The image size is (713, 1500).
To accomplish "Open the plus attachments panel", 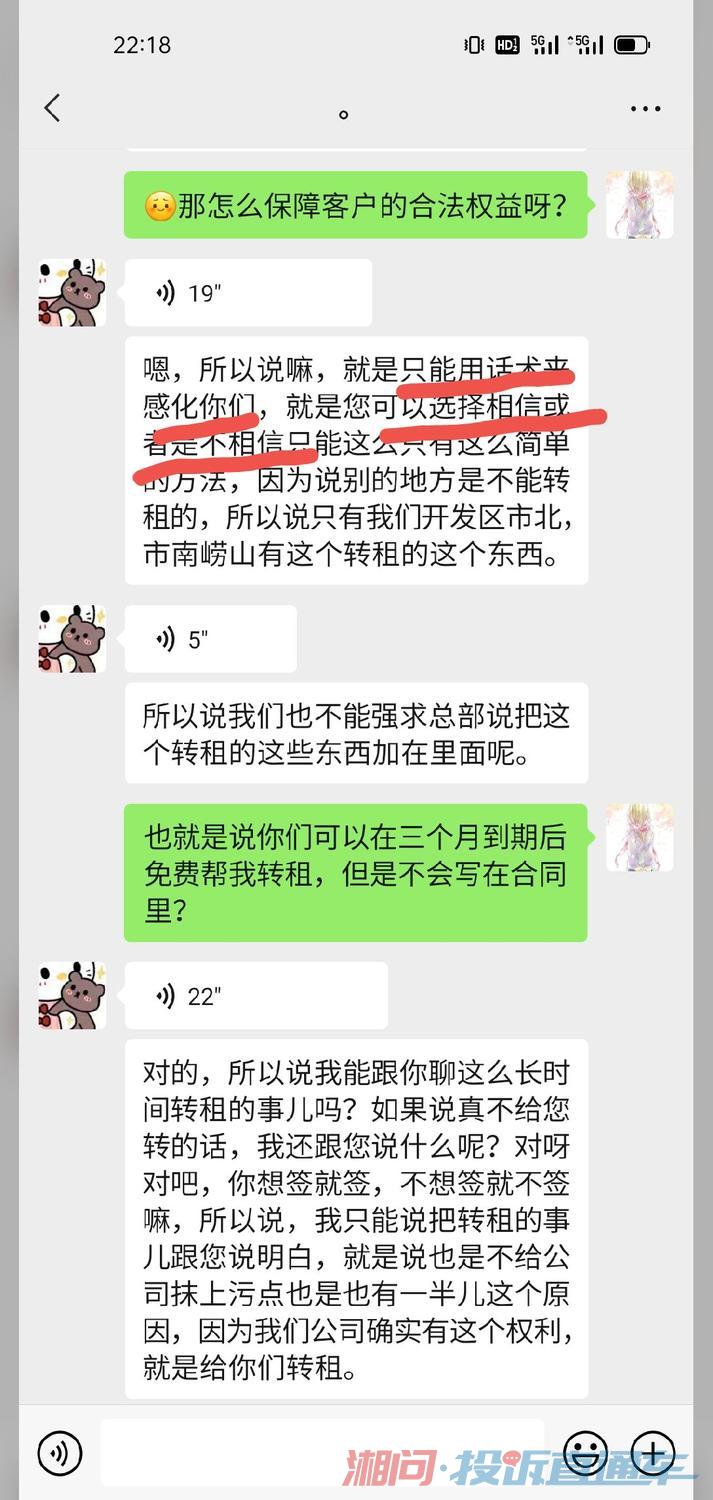I will click(x=653, y=1452).
